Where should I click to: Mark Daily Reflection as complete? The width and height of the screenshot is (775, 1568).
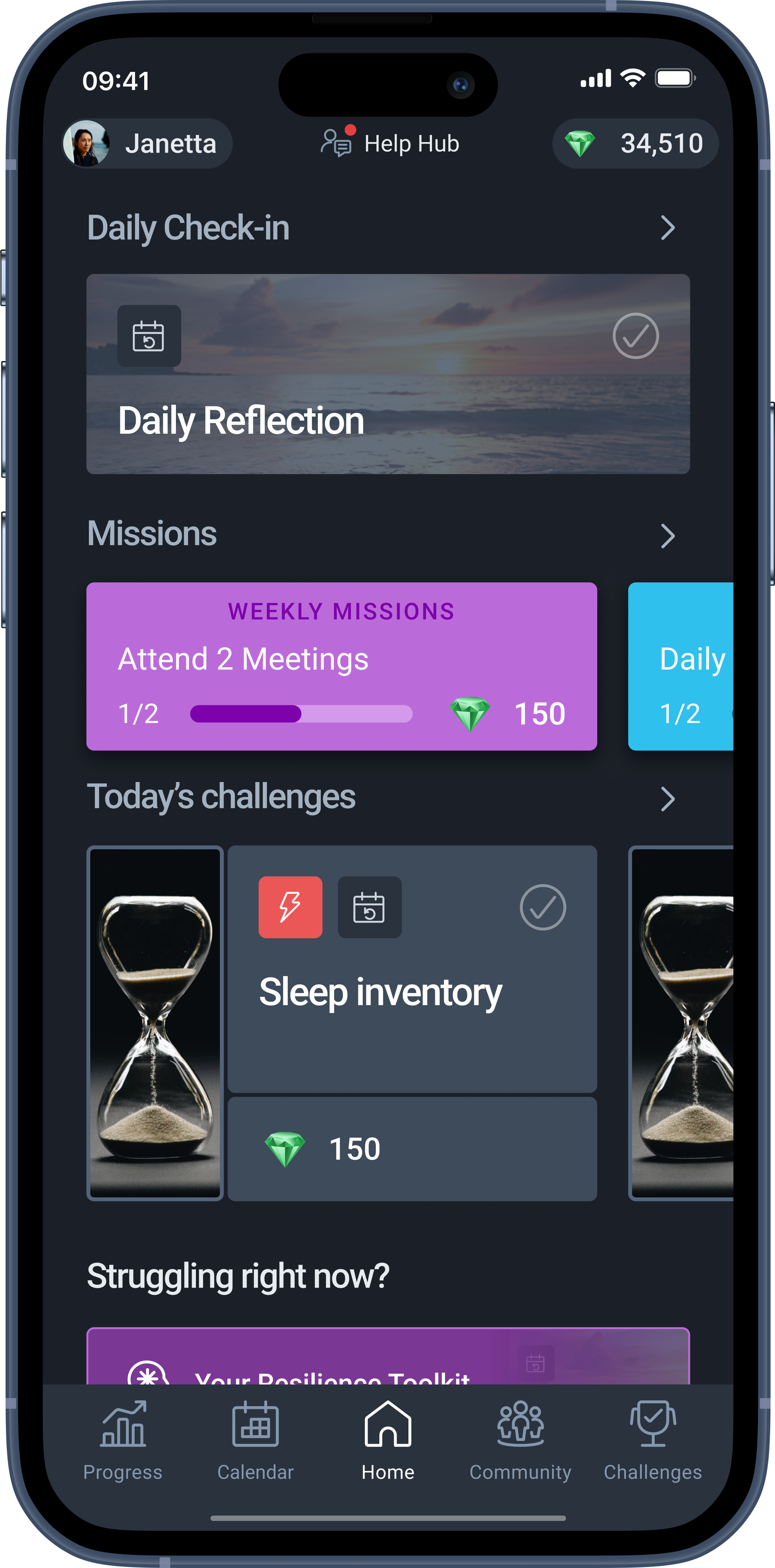pos(635,336)
